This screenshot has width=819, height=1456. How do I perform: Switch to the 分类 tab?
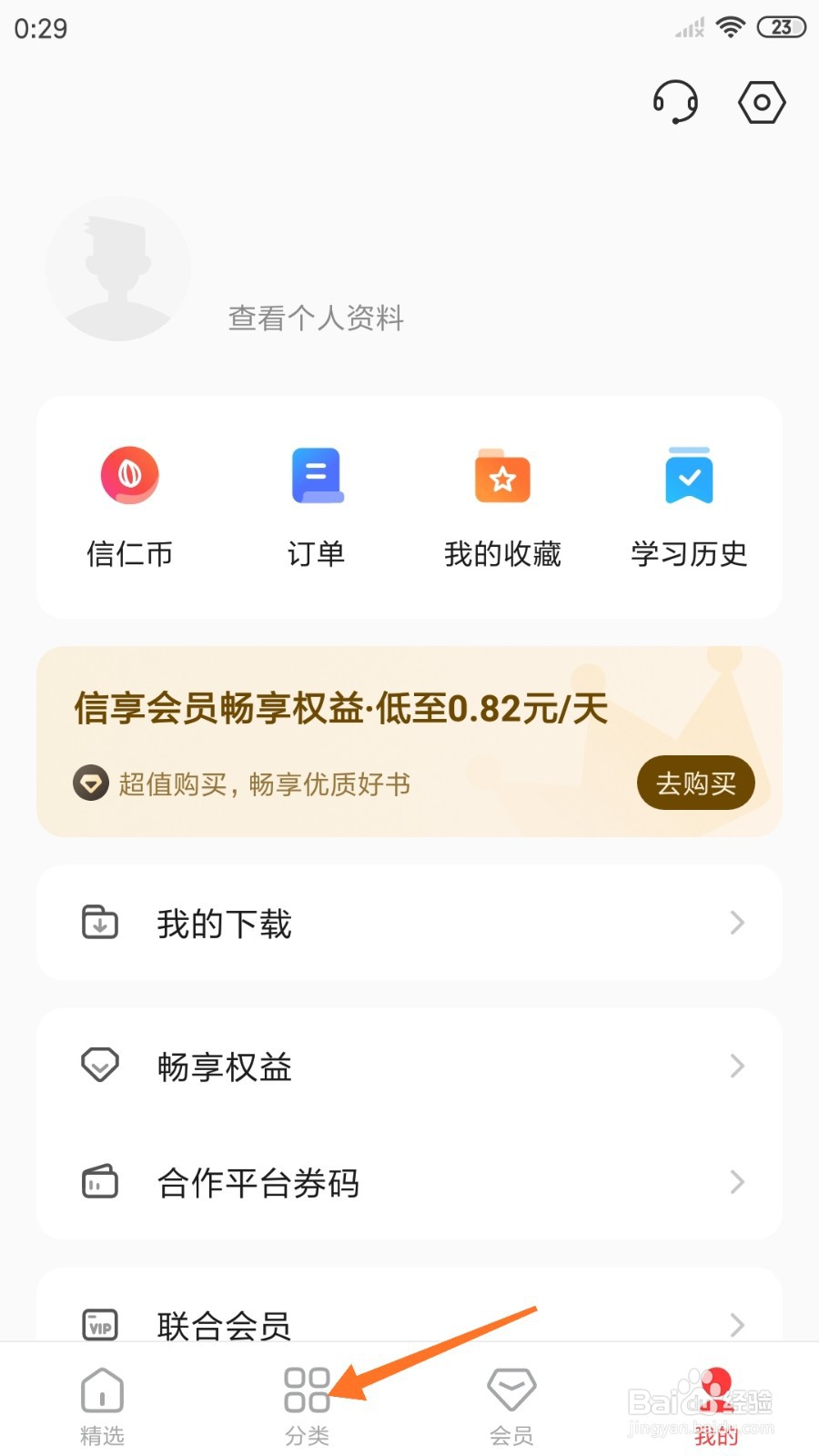tap(306, 1401)
